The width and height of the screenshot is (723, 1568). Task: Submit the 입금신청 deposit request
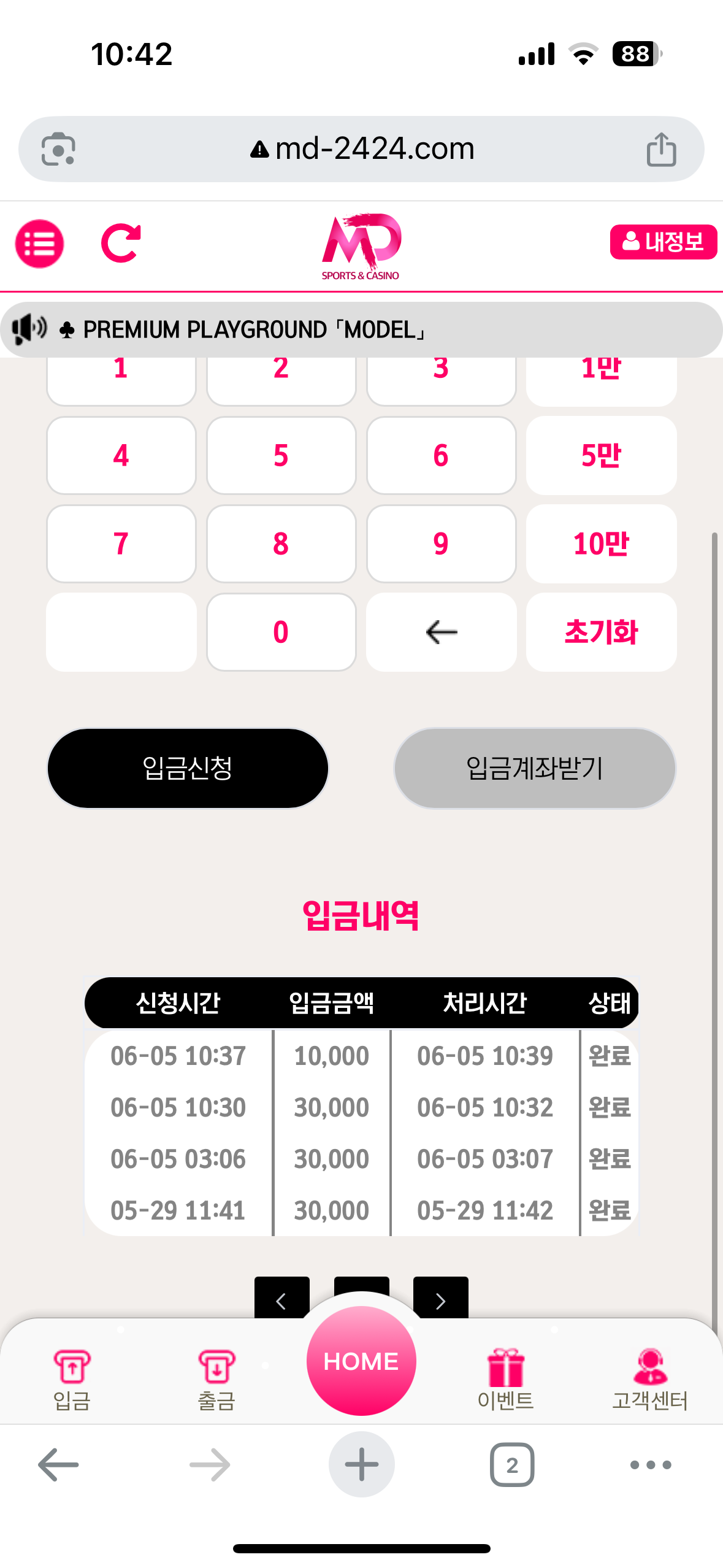coord(188,768)
